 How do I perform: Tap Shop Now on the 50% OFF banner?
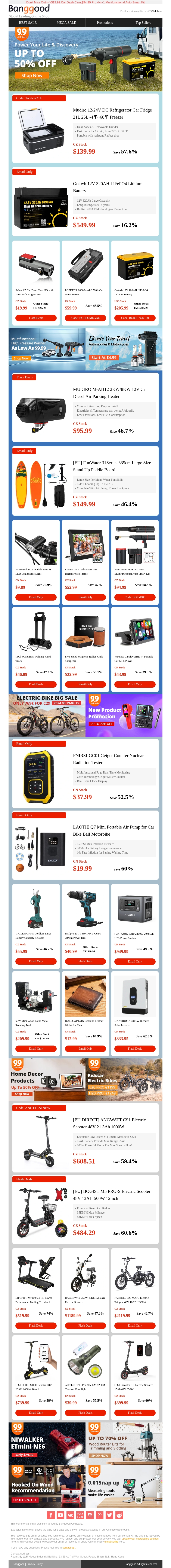32,76
